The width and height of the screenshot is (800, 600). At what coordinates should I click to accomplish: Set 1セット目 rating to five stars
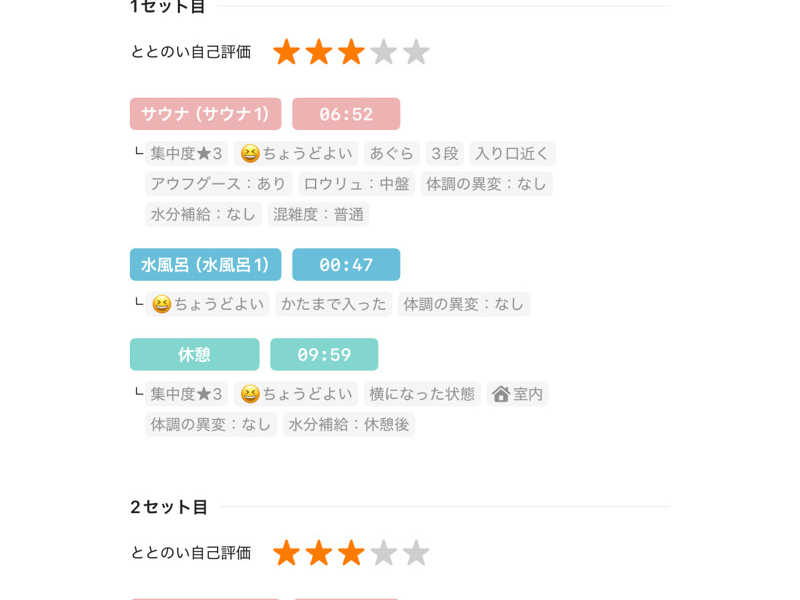(x=416, y=52)
